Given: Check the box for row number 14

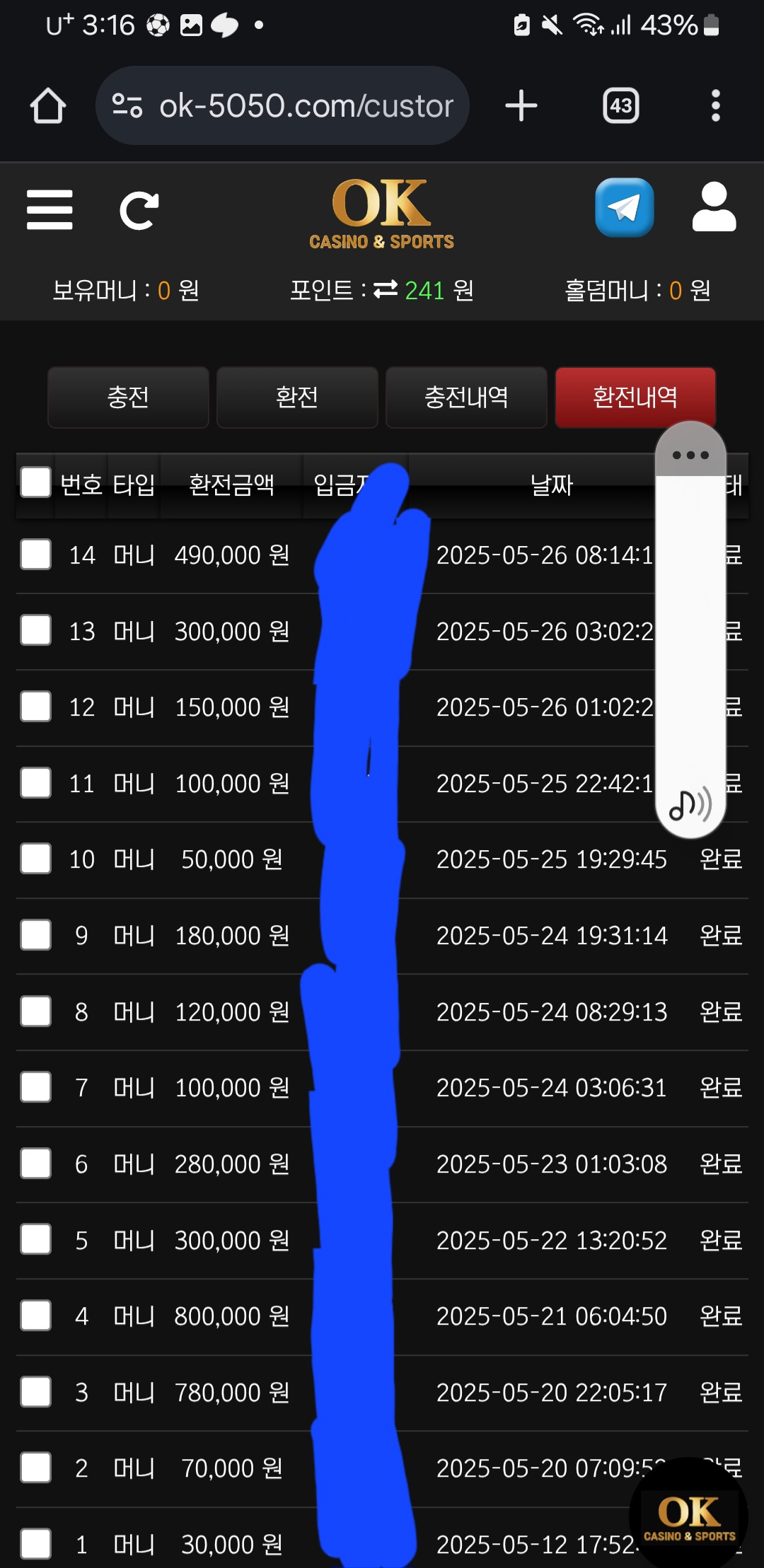Looking at the screenshot, I should pos(35,554).
